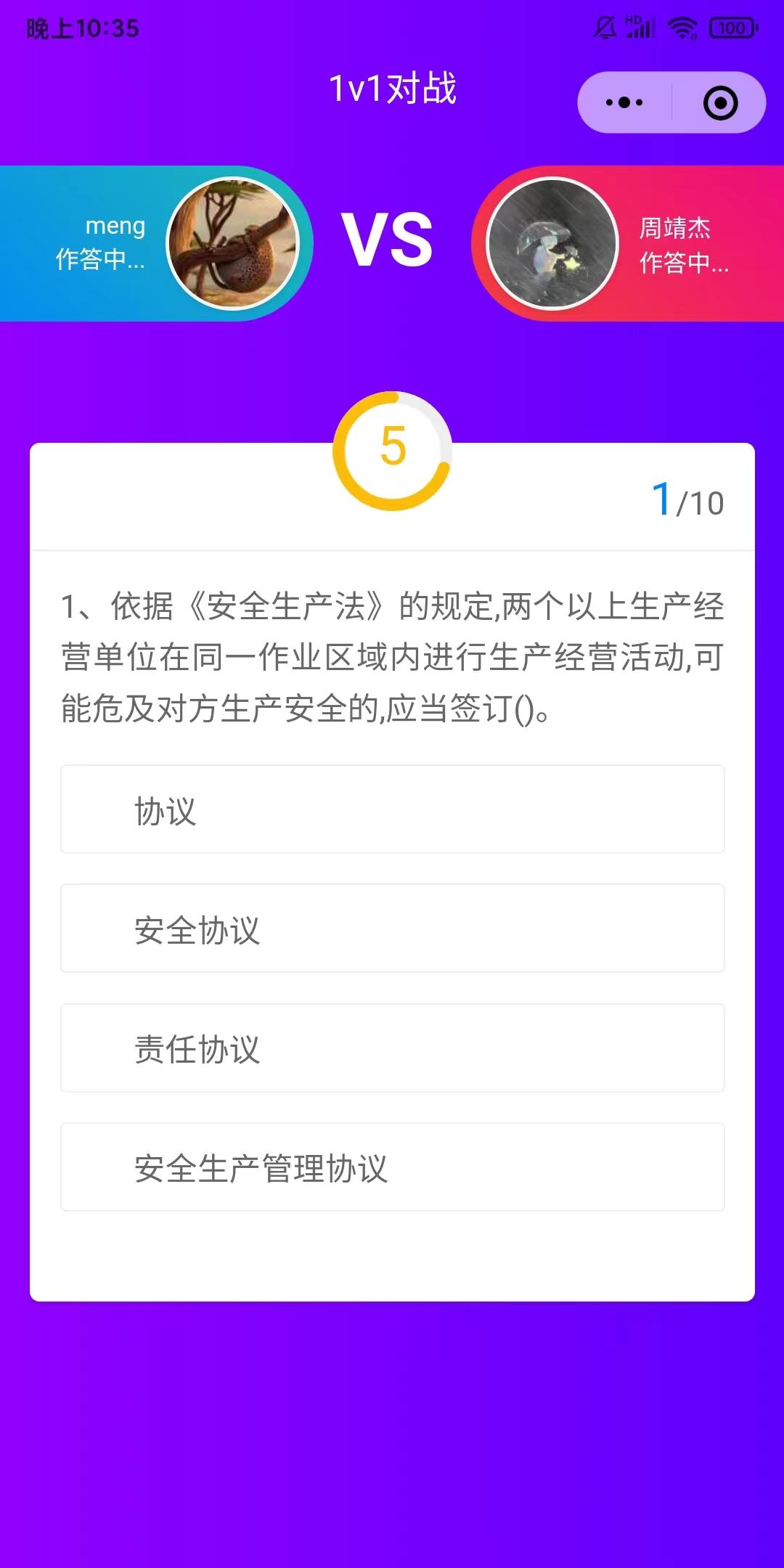
Task: Choose the answer 安全生产管理协议
Action: [392, 1167]
